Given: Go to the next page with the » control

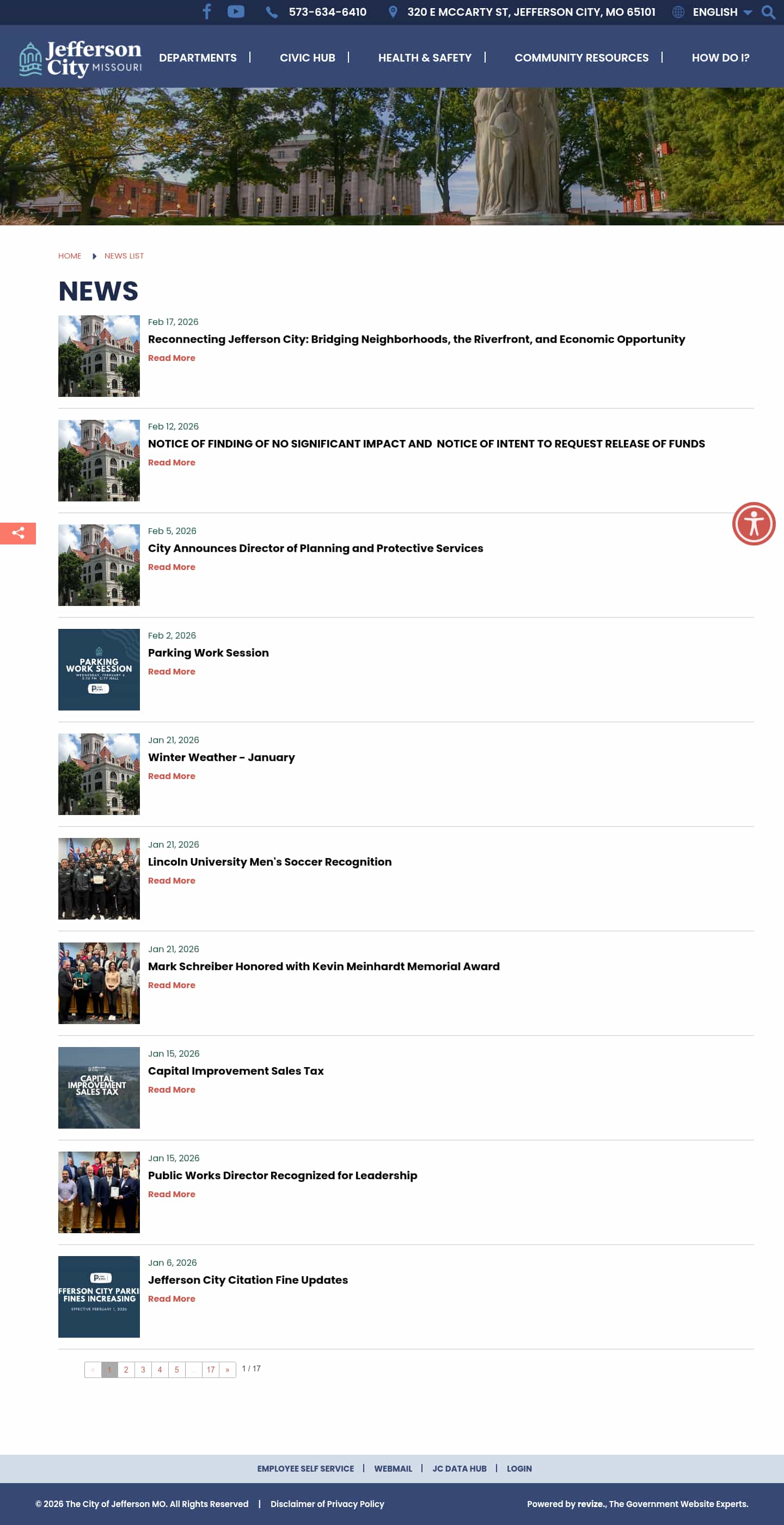Looking at the screenshot, I should point(228,1369).
